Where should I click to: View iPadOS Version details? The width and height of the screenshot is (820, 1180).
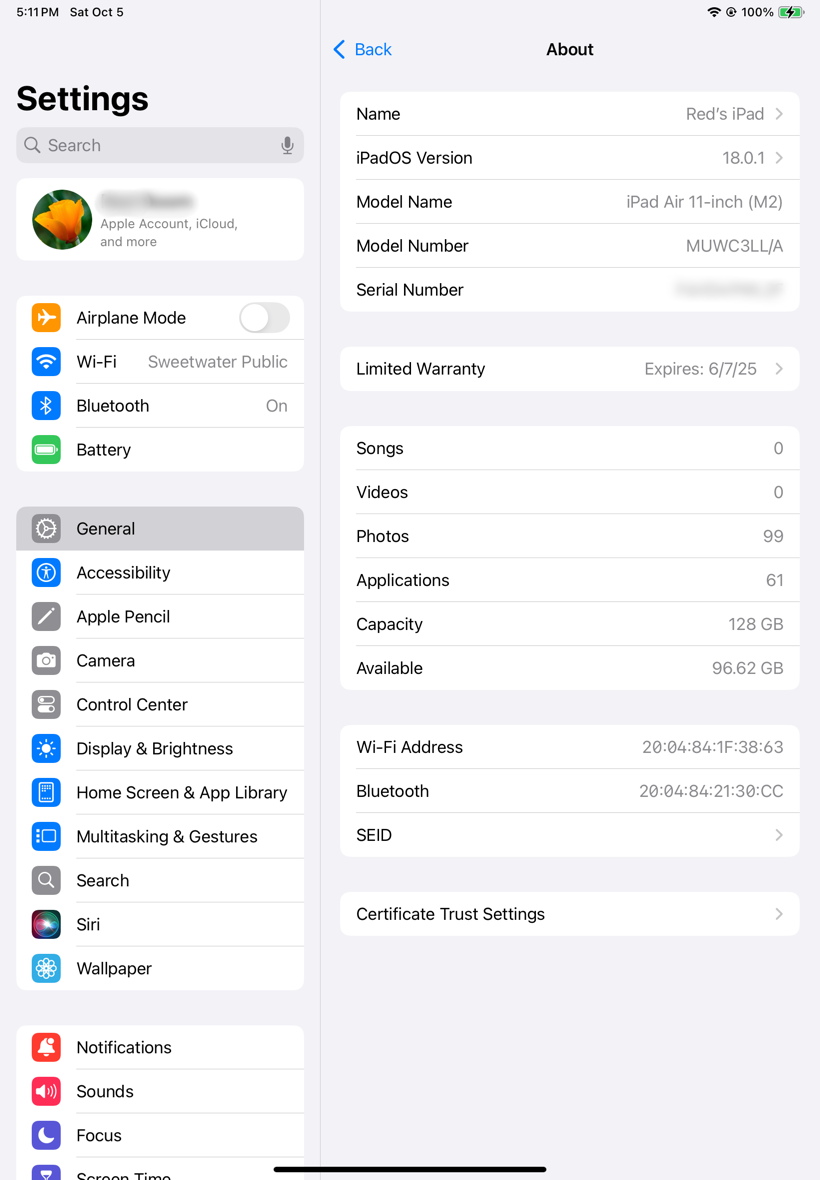coord(569,158)
